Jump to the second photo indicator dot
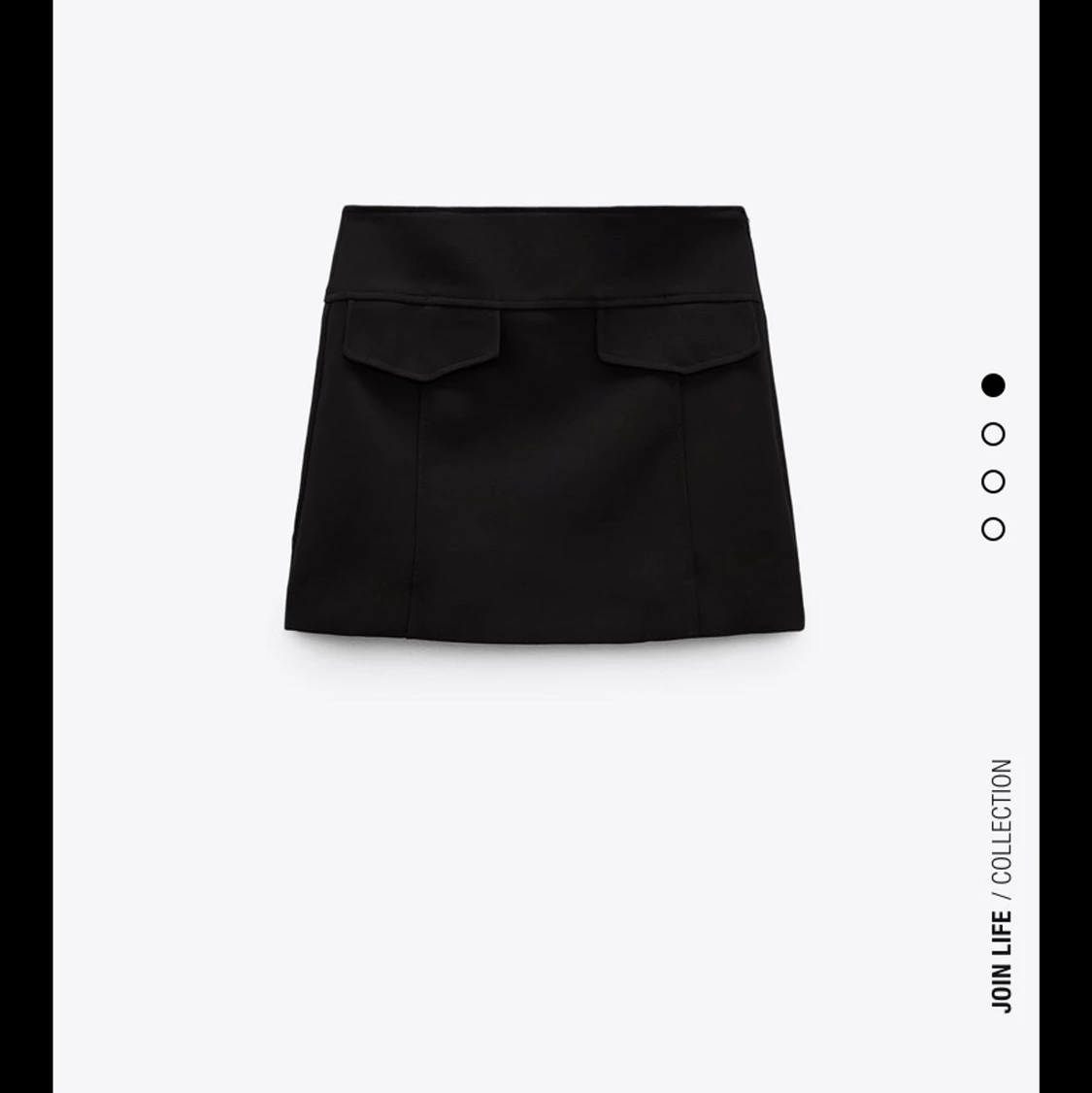This screenshot has width=1092, height=1093. [993, 434]
